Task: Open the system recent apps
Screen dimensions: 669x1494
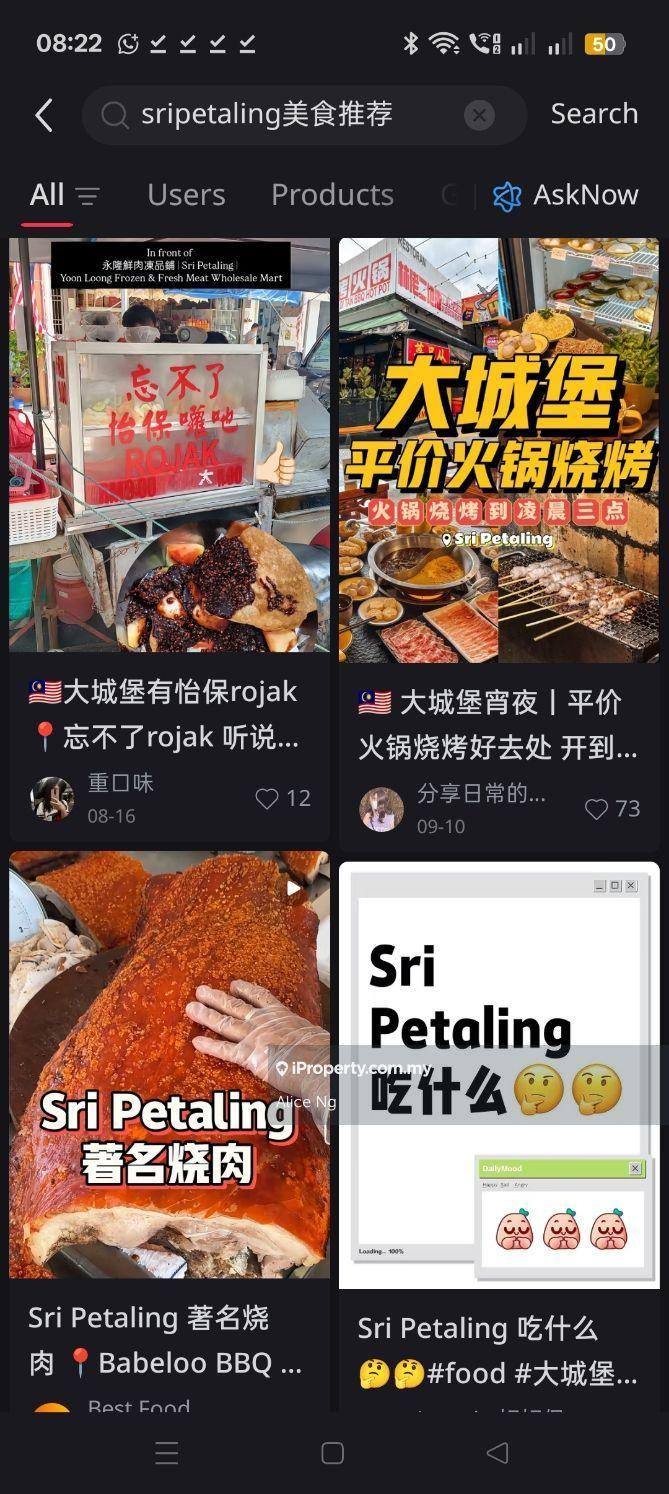Action: (x=167, y=1453)
